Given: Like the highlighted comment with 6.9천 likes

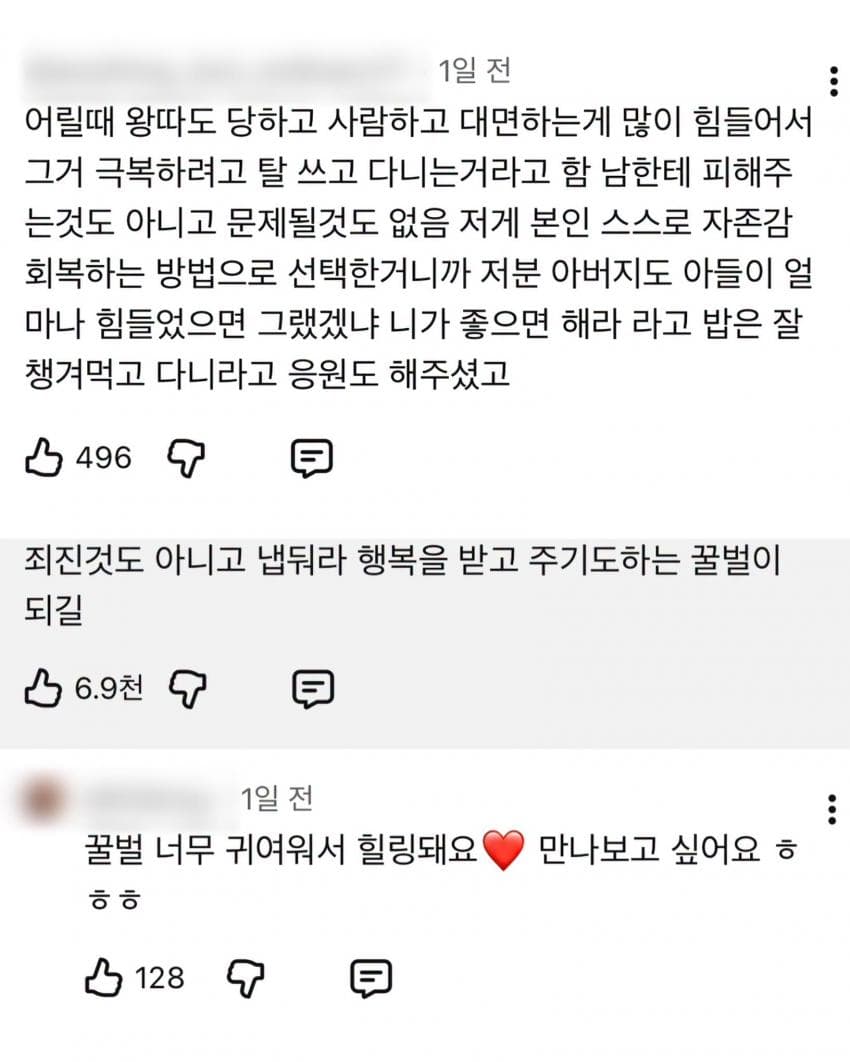Looking at the screenshot, I should point(44,688).
